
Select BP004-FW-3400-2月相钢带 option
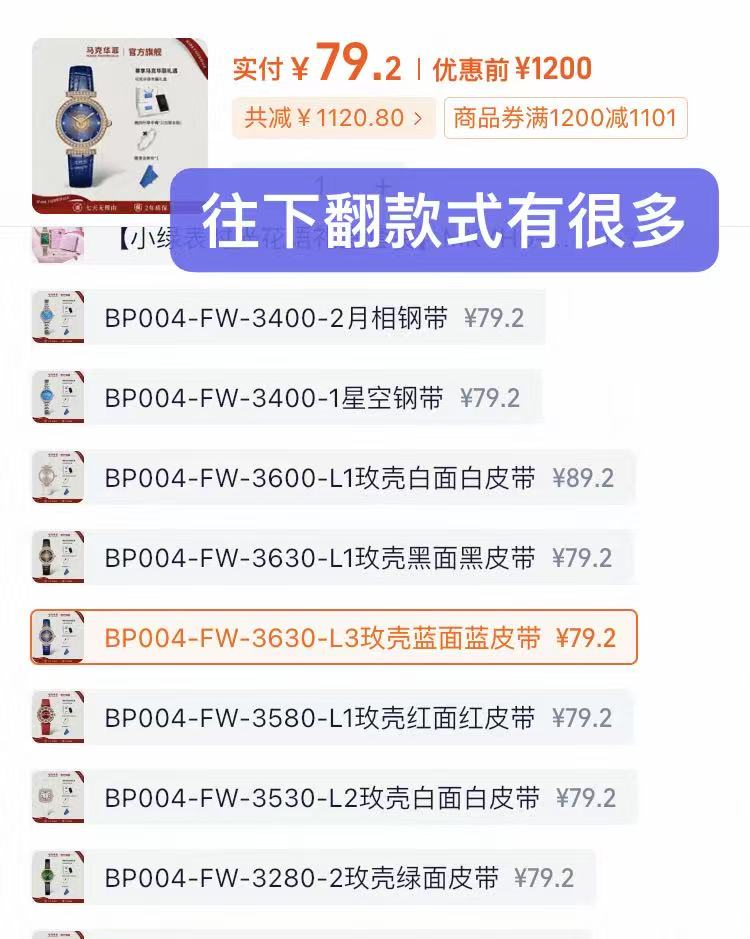[x=288, y=318]
